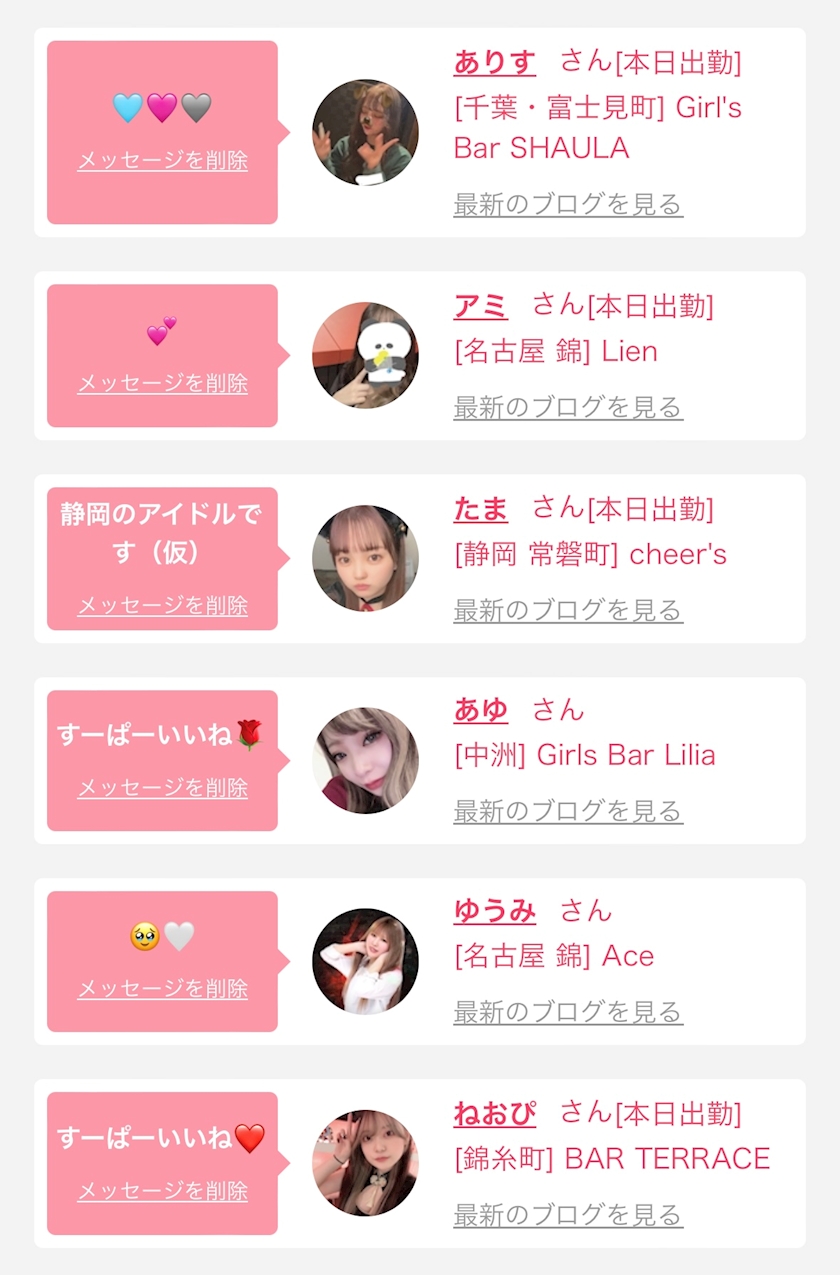Open アミ's profile name link

[480, 306]
